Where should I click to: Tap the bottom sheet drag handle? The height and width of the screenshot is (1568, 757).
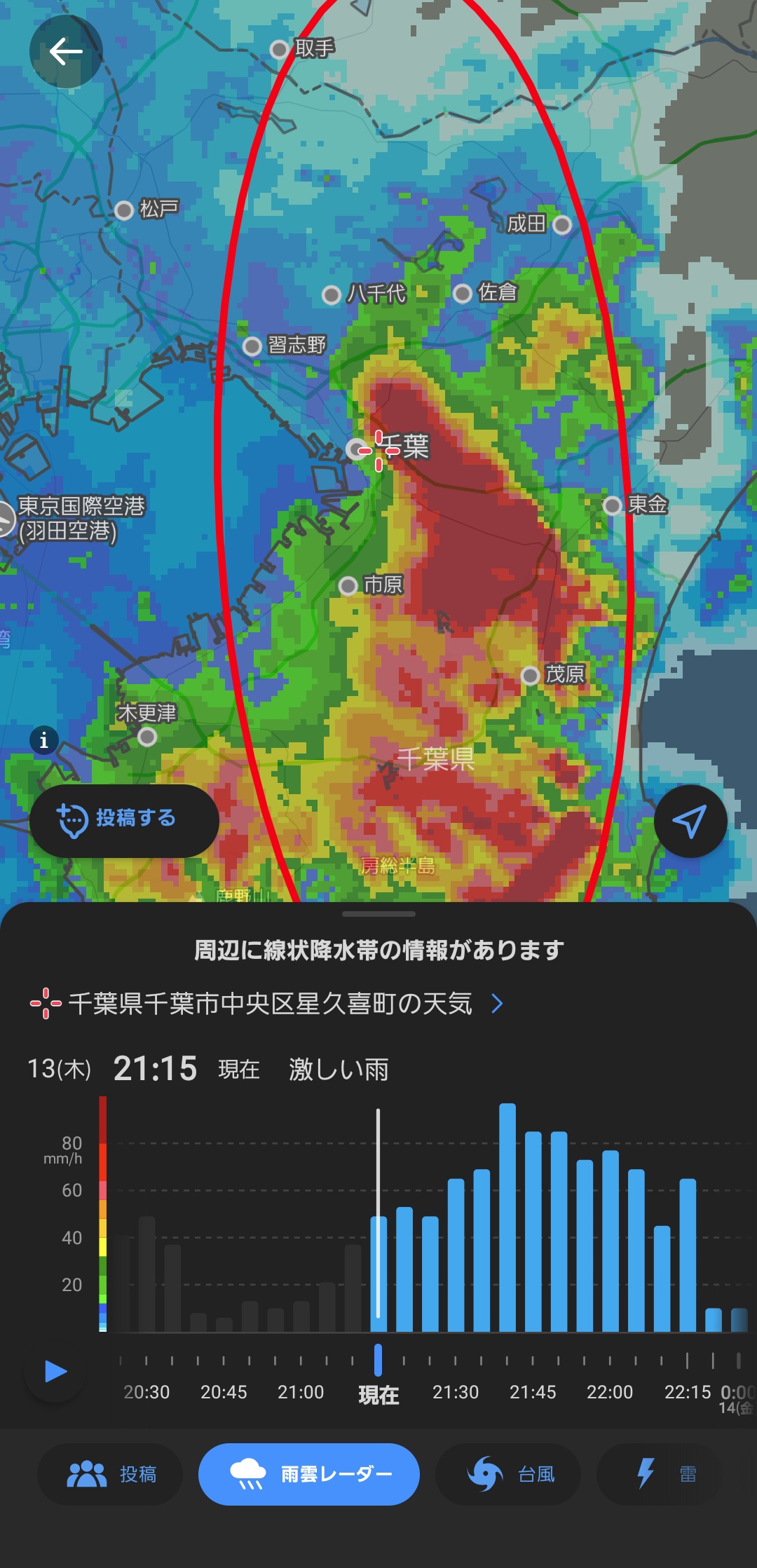(x=378, y=914)
